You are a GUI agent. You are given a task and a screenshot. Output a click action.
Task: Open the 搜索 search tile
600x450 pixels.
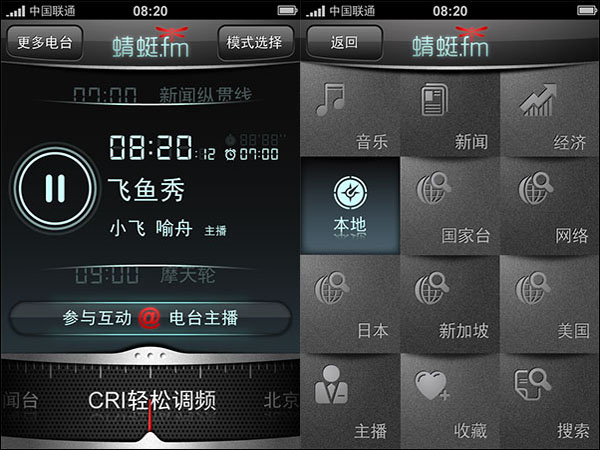pyautogui.click(x=550, y=400)
